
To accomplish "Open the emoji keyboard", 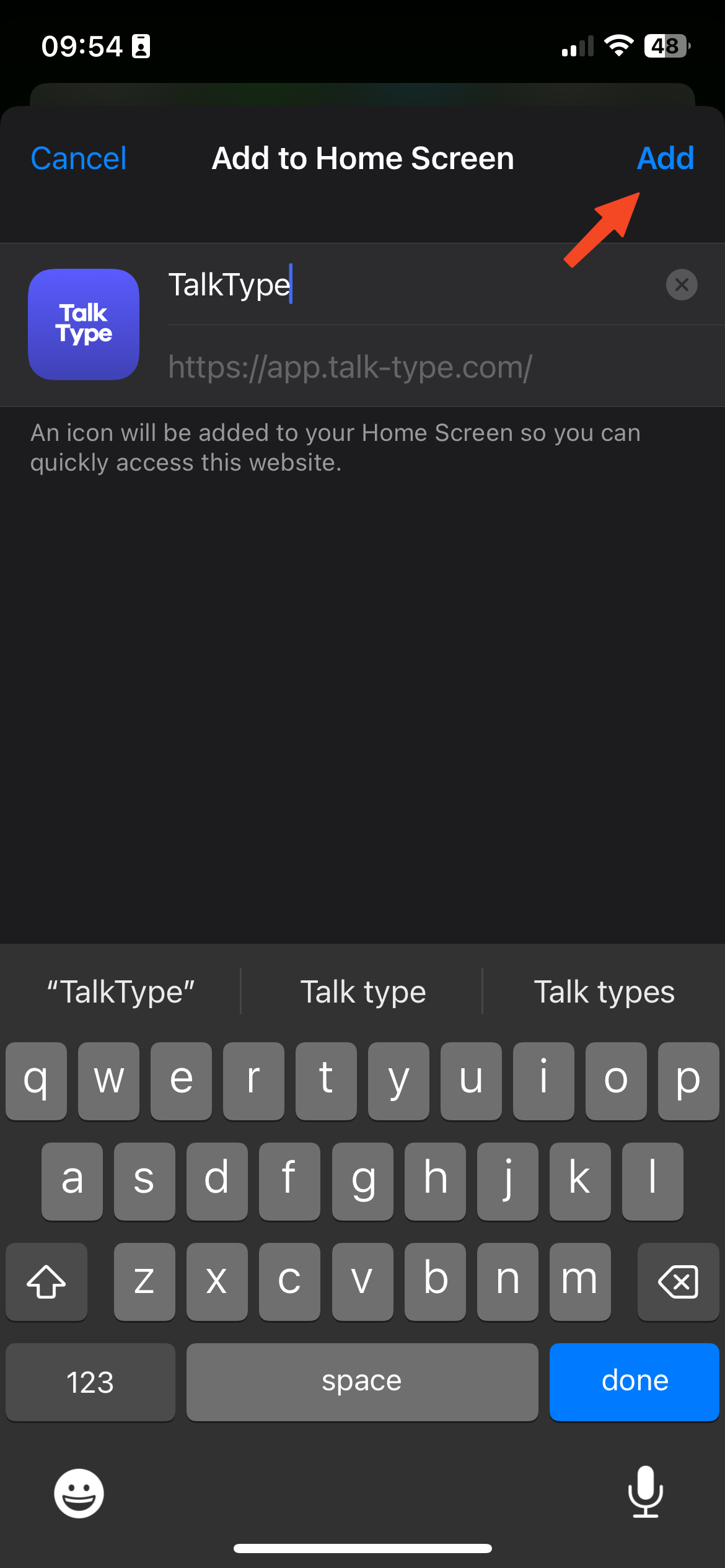I will pos(79,1493).
